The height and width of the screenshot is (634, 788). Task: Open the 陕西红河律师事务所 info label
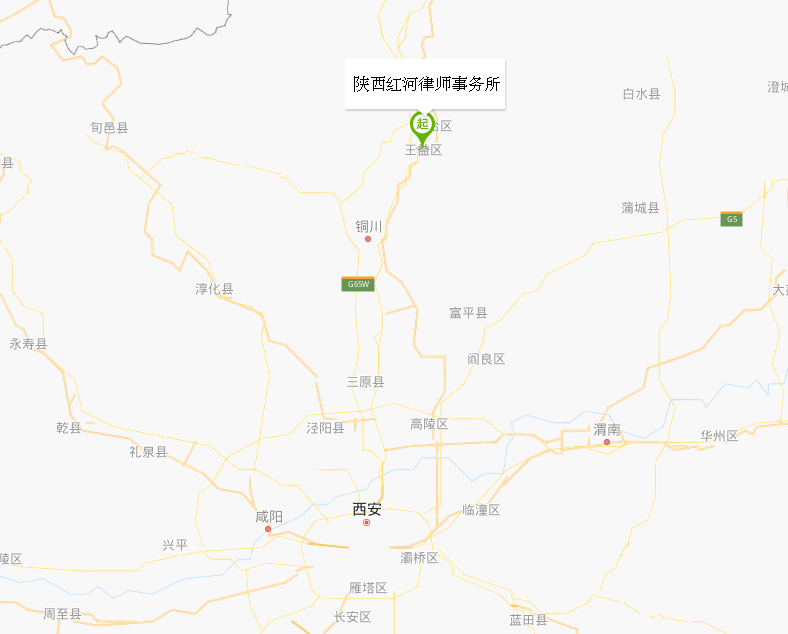coord(426,85)
